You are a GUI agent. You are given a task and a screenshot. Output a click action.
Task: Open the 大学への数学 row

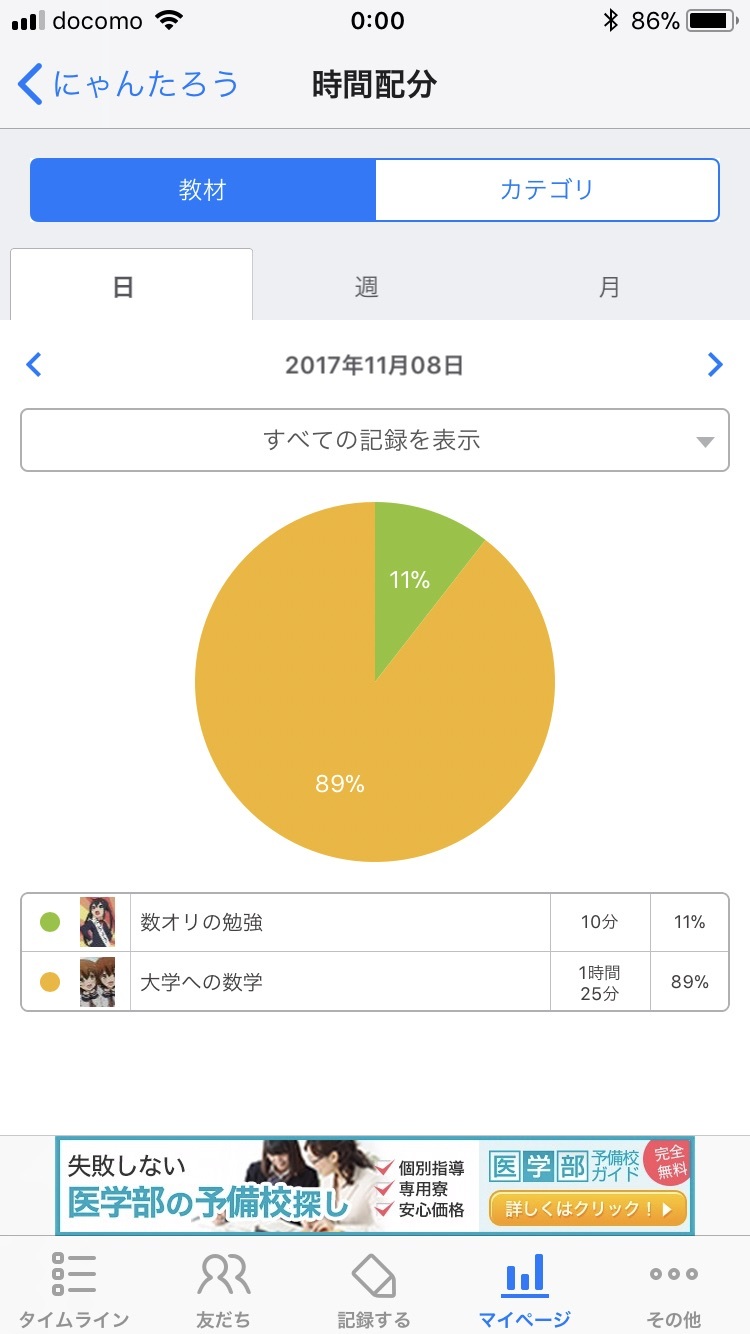375,982
